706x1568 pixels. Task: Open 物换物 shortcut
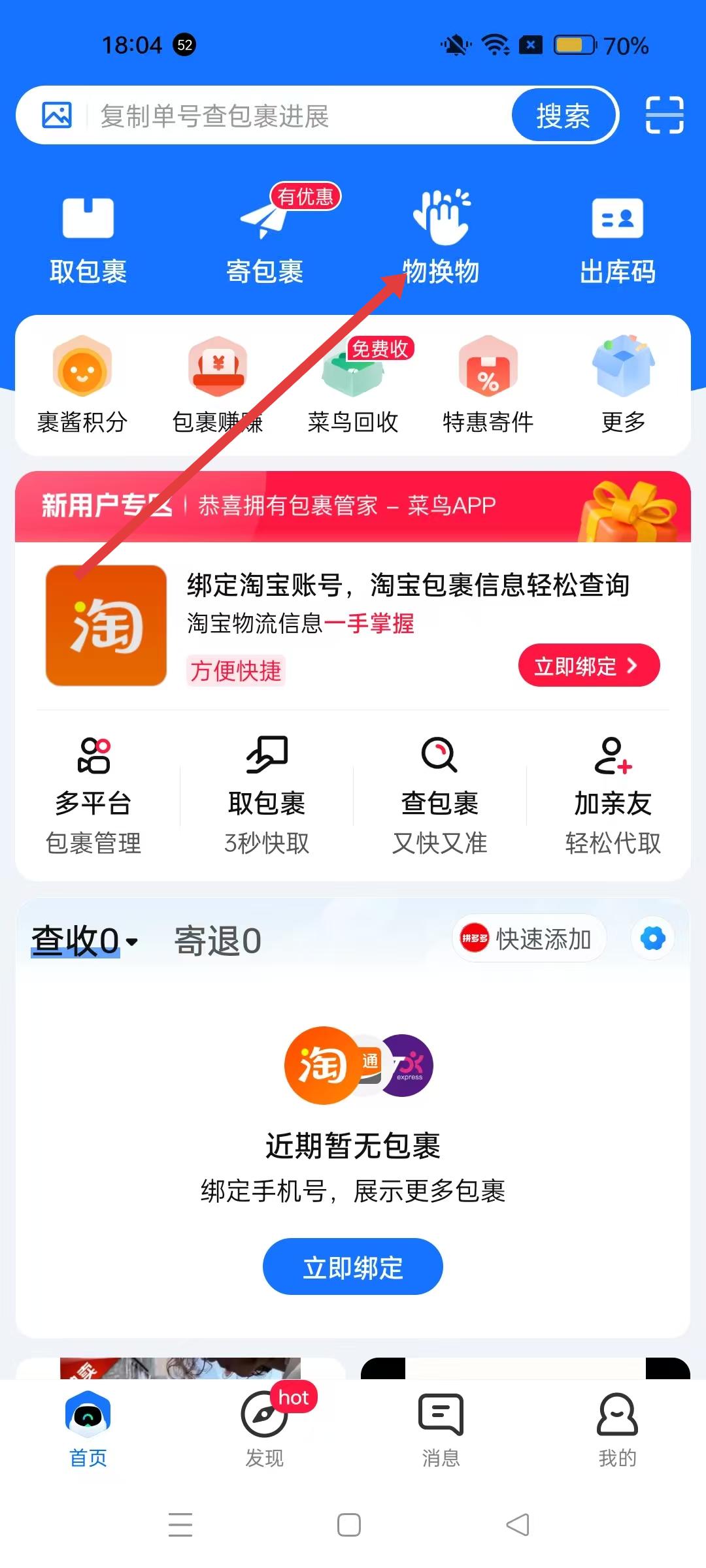[x=441, y=238]
